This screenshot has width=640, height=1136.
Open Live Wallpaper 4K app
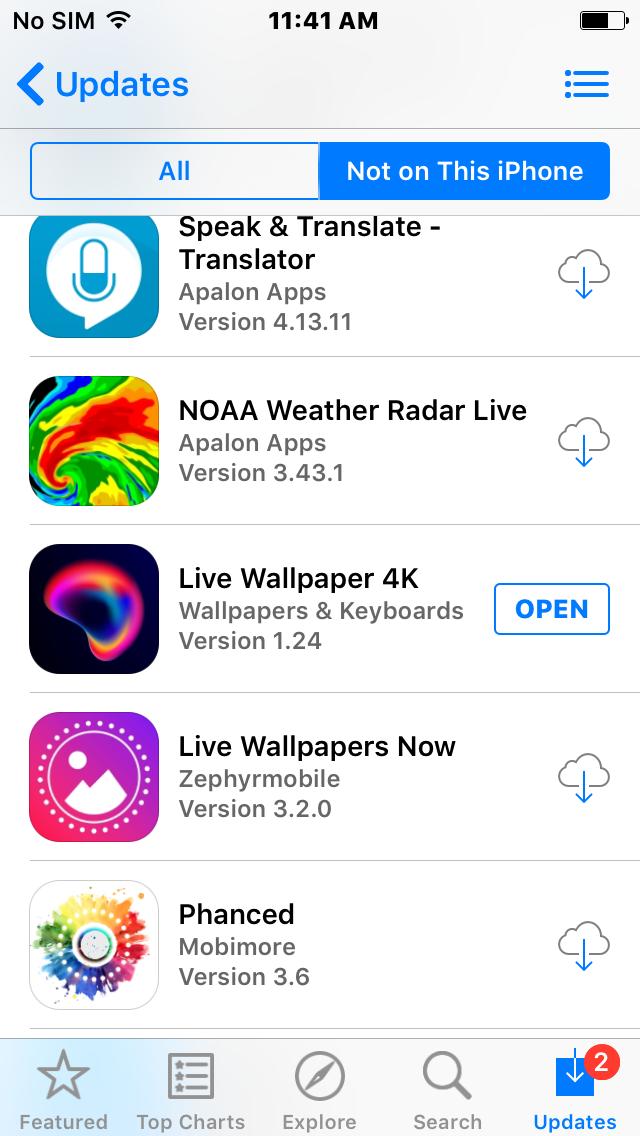coord(551,609)
